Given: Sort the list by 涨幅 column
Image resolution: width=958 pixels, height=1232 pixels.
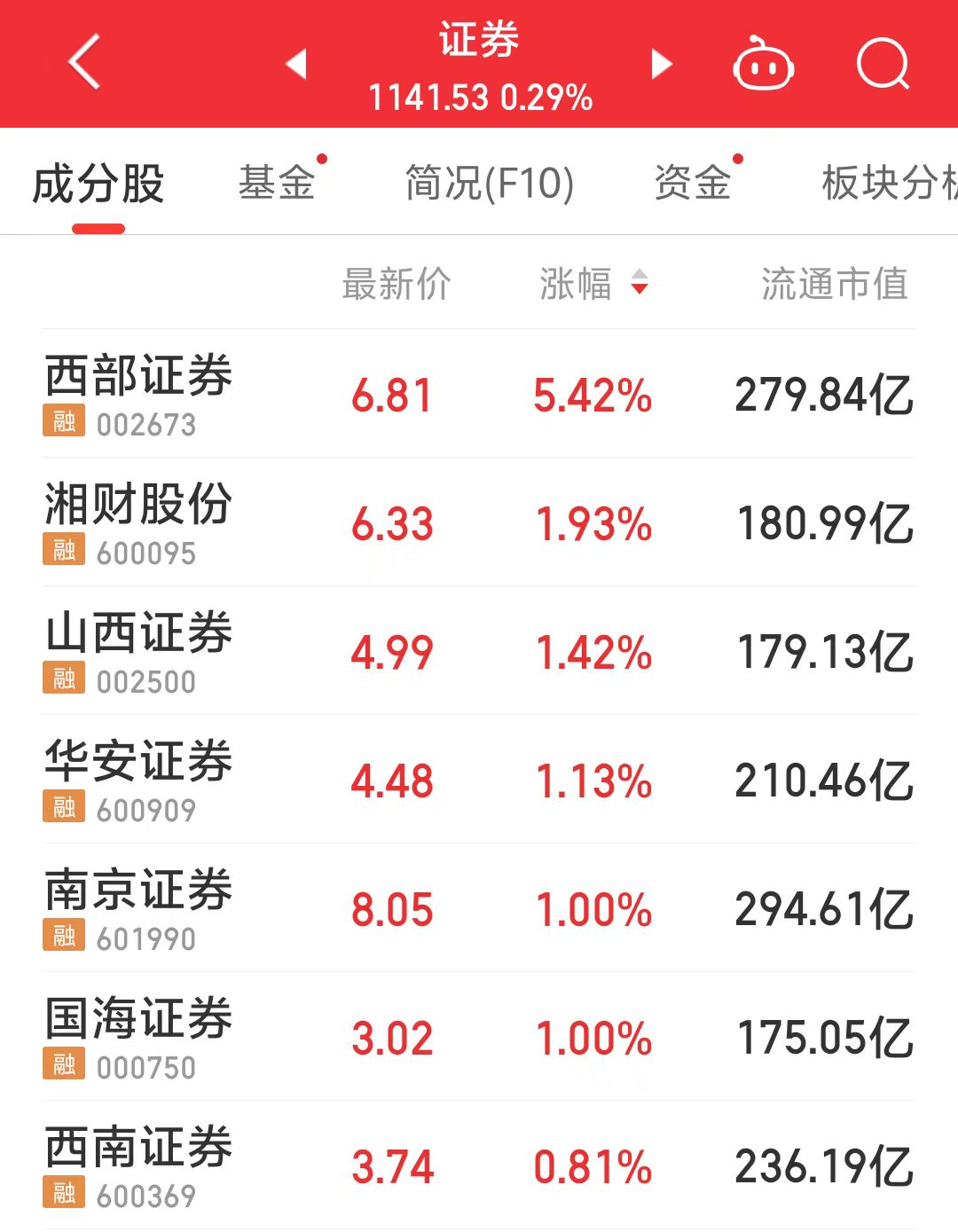Looking at the screenshot, I should [593, 285].
